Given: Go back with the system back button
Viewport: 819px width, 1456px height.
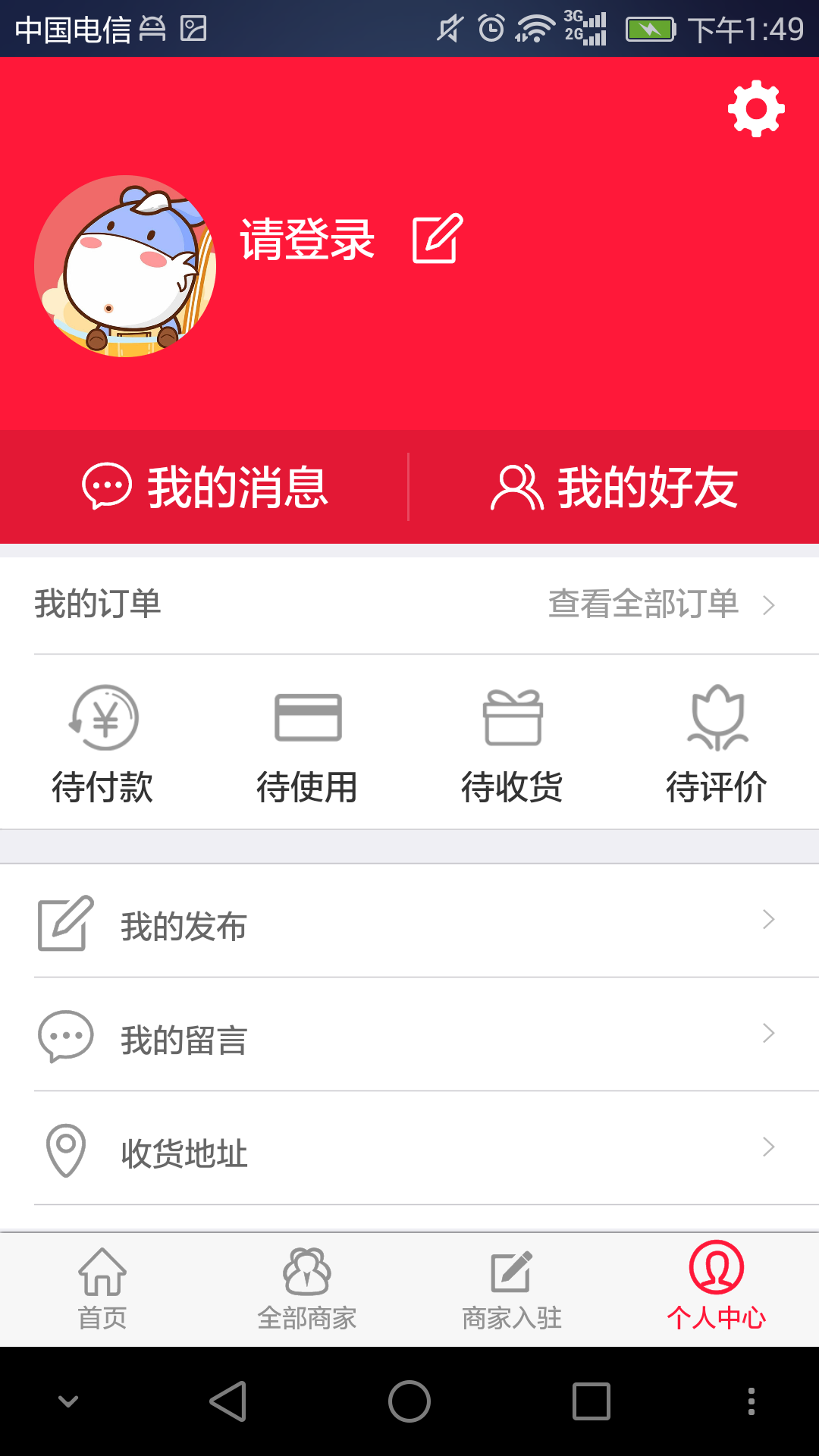Looking at the screenshot, I should click(x=227, y=1401).
